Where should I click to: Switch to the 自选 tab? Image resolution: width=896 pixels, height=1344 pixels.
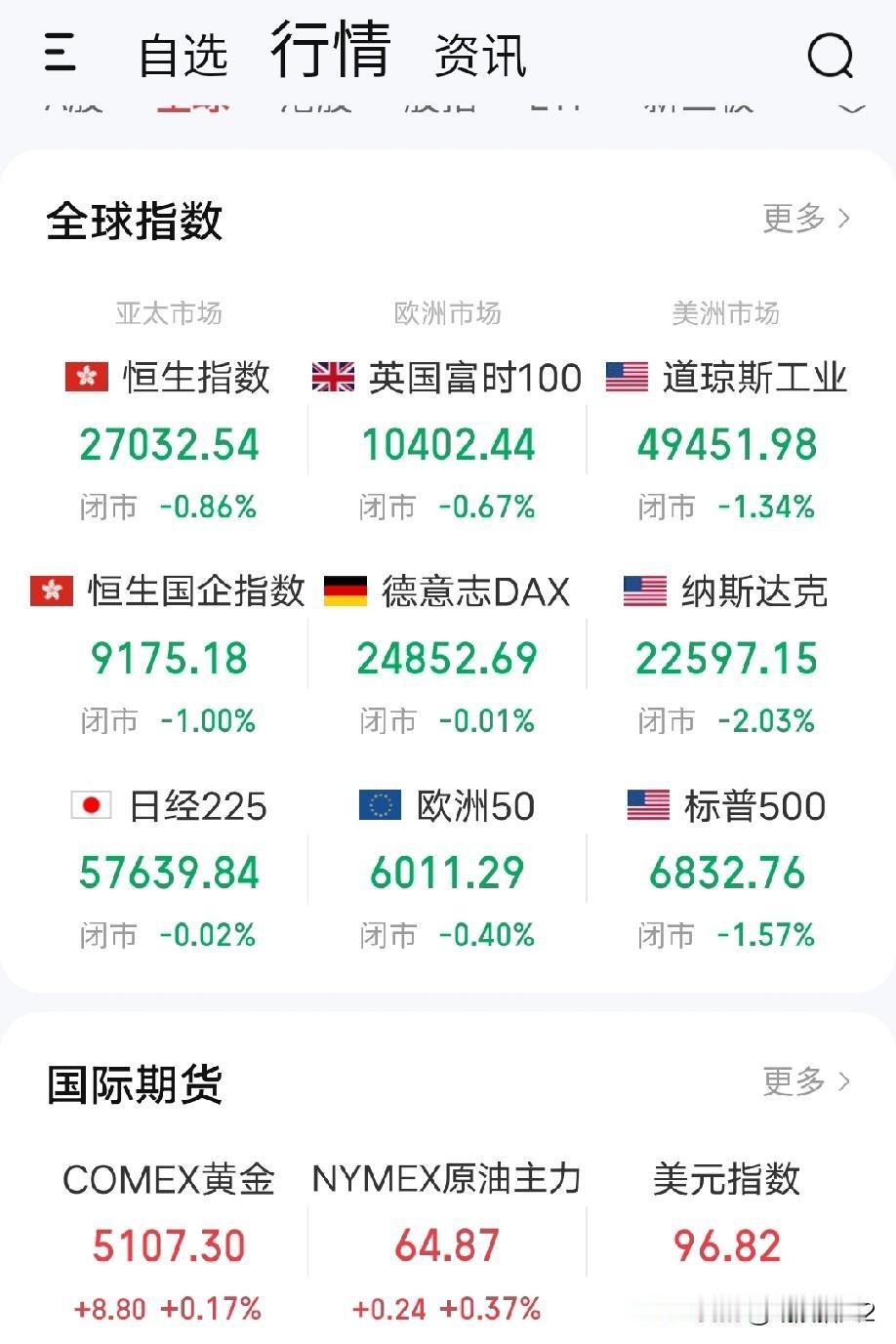coord(185,54)
